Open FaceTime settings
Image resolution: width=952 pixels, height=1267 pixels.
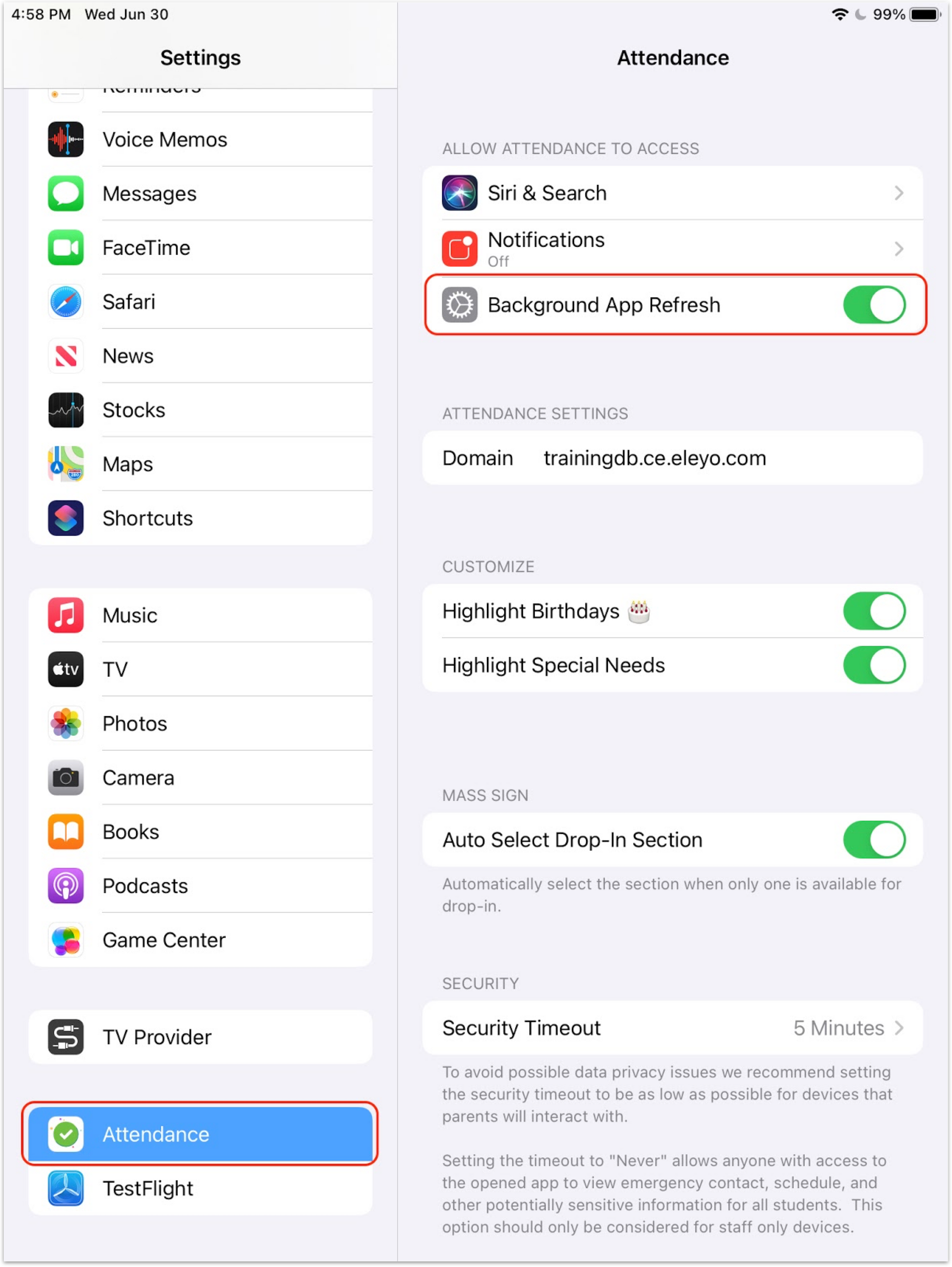pos(200,248)
